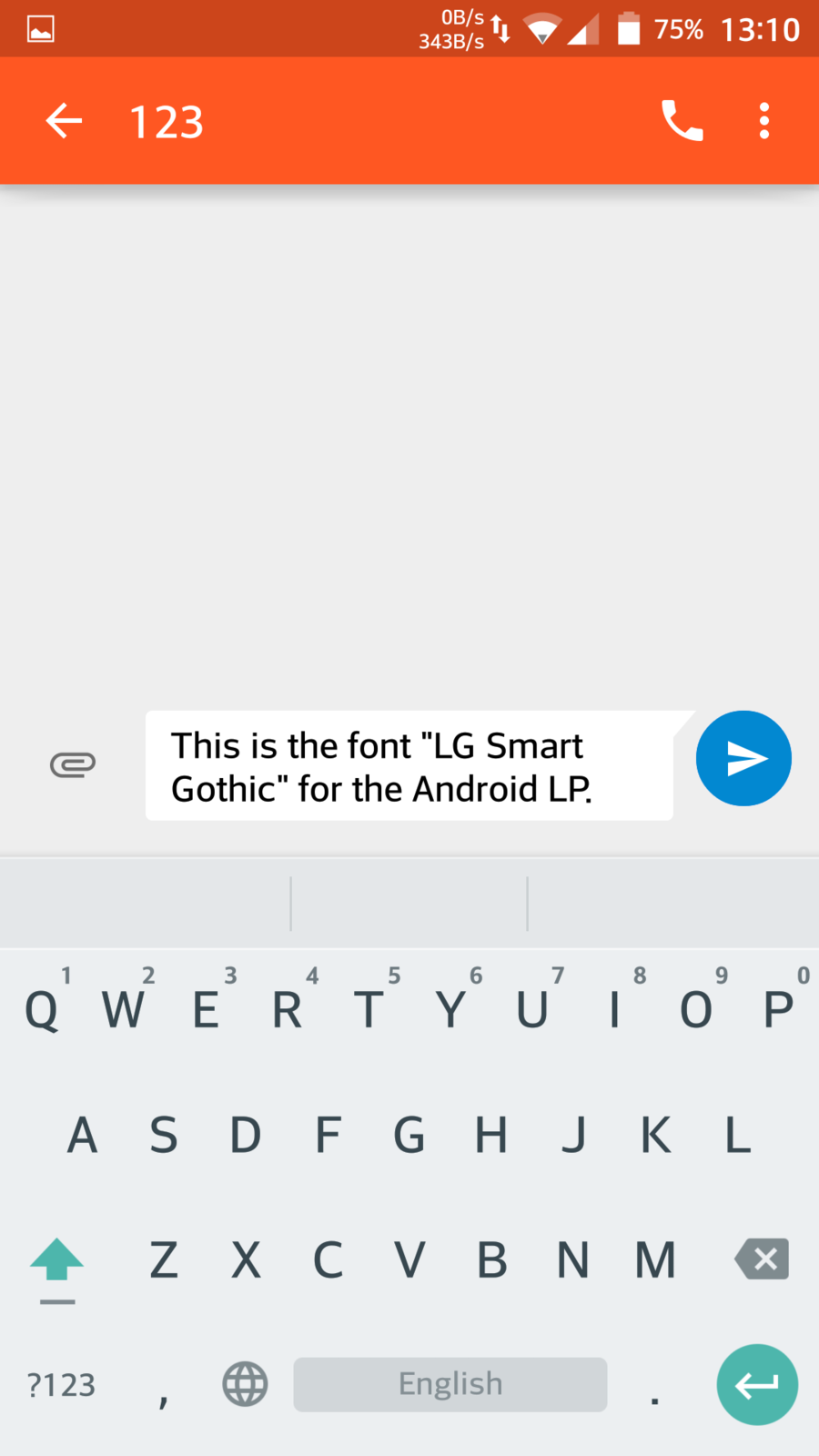Switch keyboard to ?123 symbols
Image resolution: width=819 pixels, height=1456 pixels.
[61, 1385]
